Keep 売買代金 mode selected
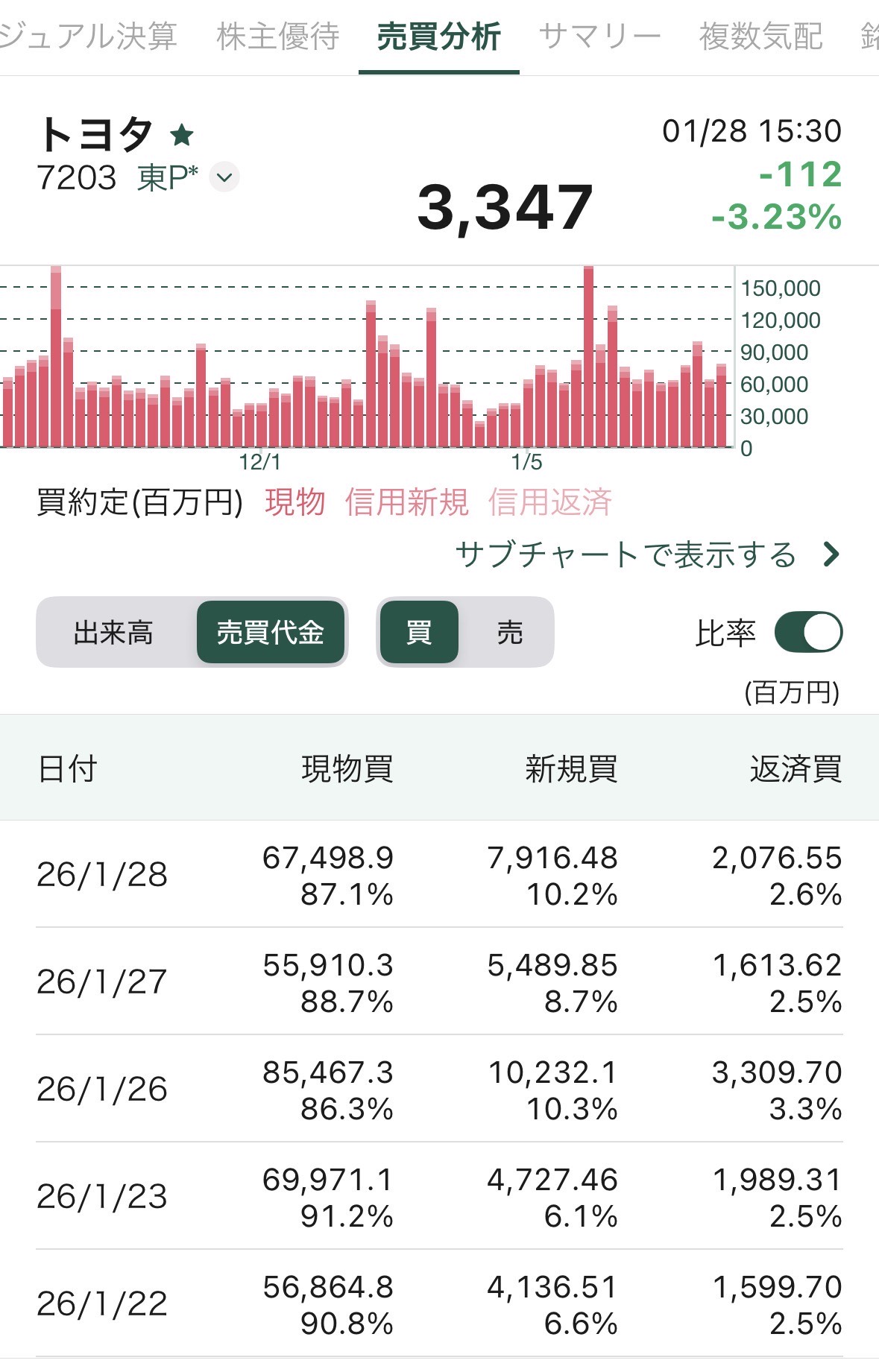The height and width of the screenshot is (1372, 879). (272, 632)
